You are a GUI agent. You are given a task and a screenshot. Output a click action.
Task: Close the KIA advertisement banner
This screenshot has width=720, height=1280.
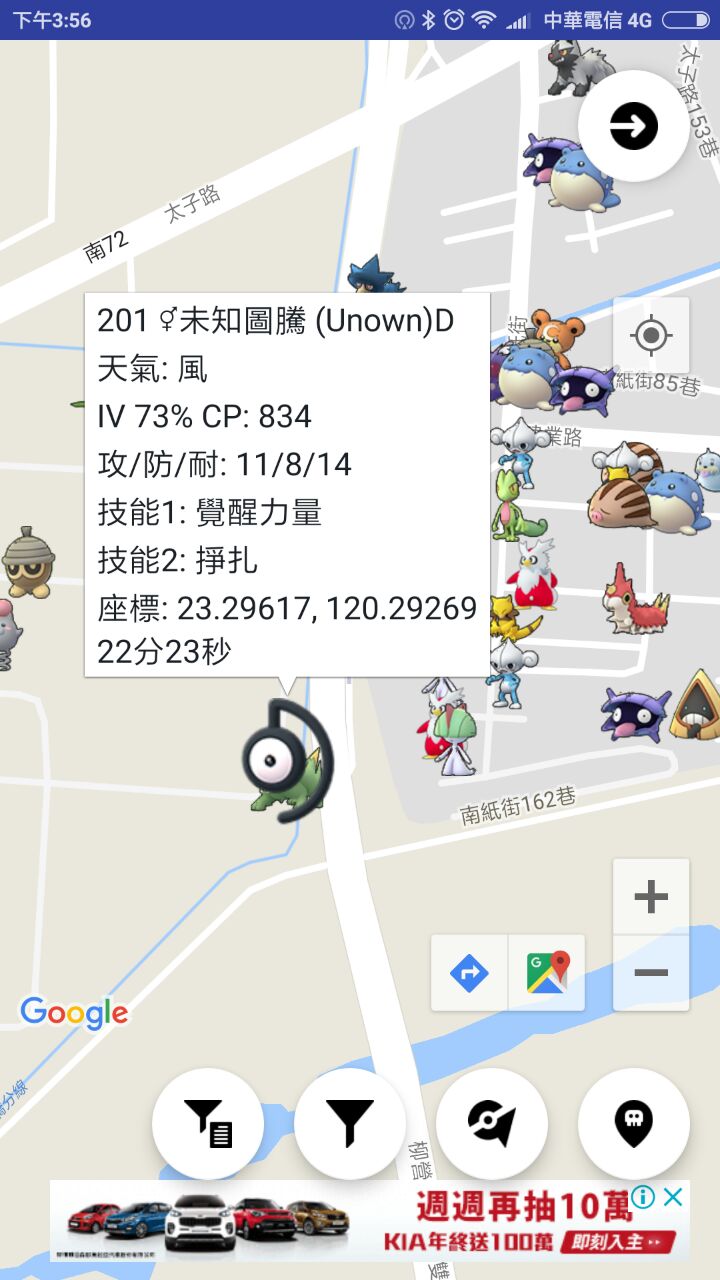[x=674, y=1197]
